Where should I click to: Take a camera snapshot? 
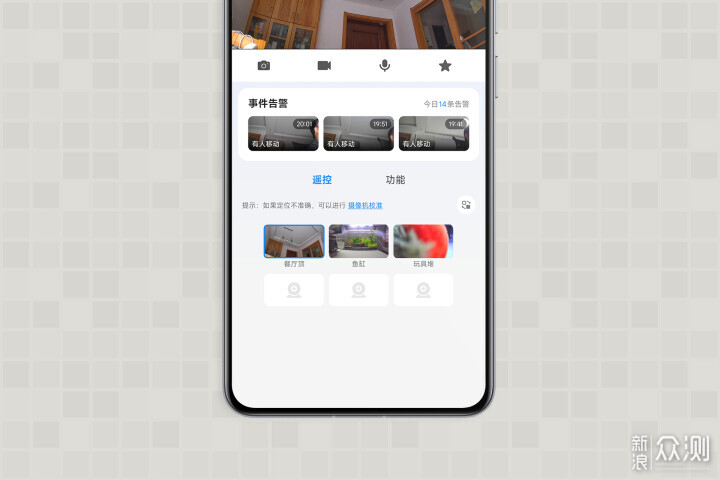[264, 65]
